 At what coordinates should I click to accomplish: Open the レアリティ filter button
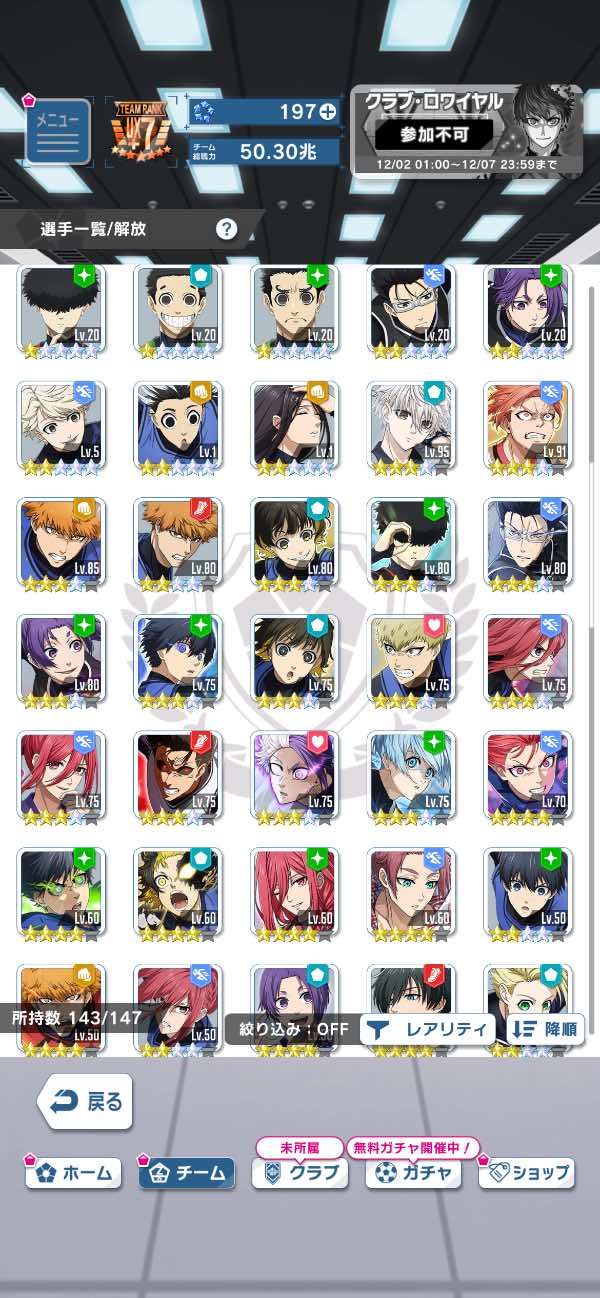(x=428, y=1029)
